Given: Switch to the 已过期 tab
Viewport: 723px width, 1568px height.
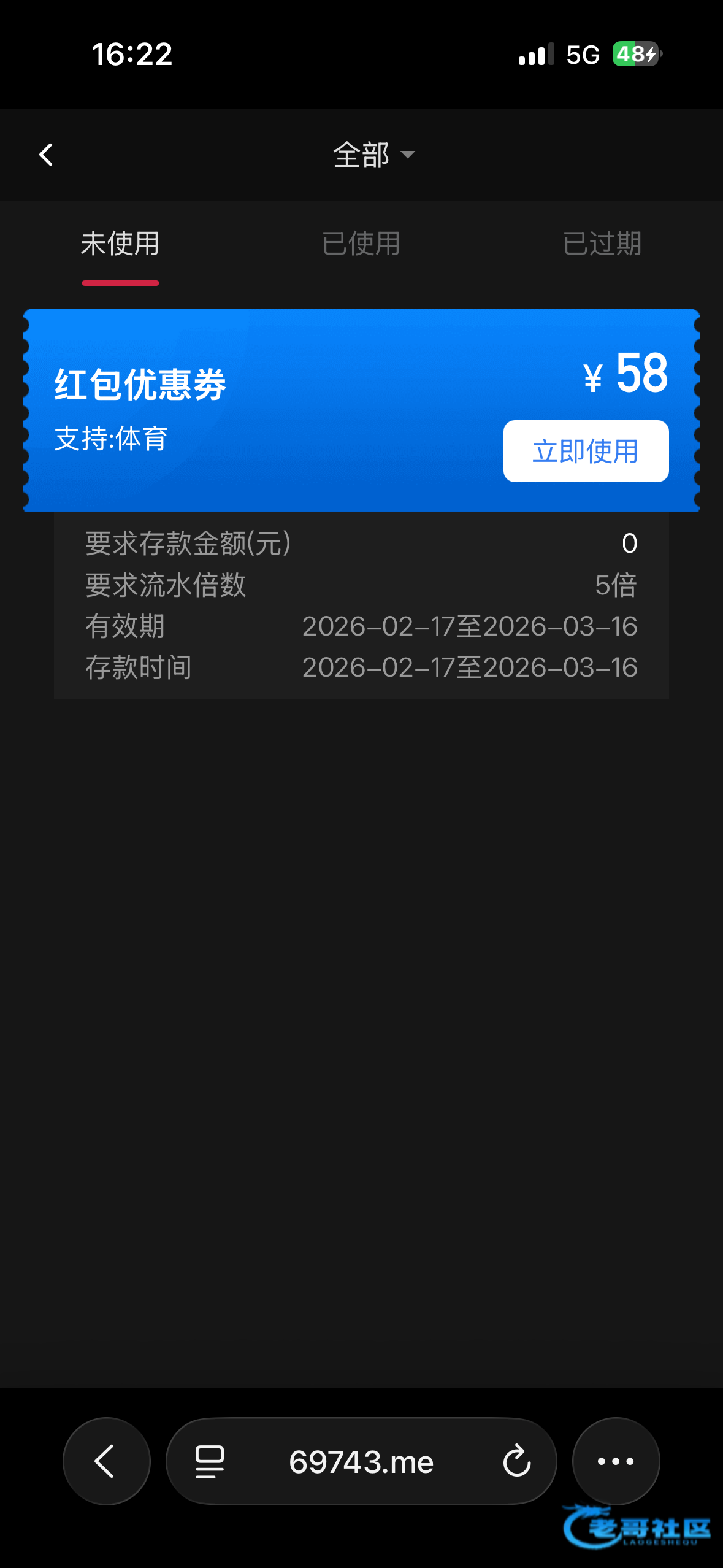Looking at the screenshot, I should pyautogui.click(x=602, y=244).
